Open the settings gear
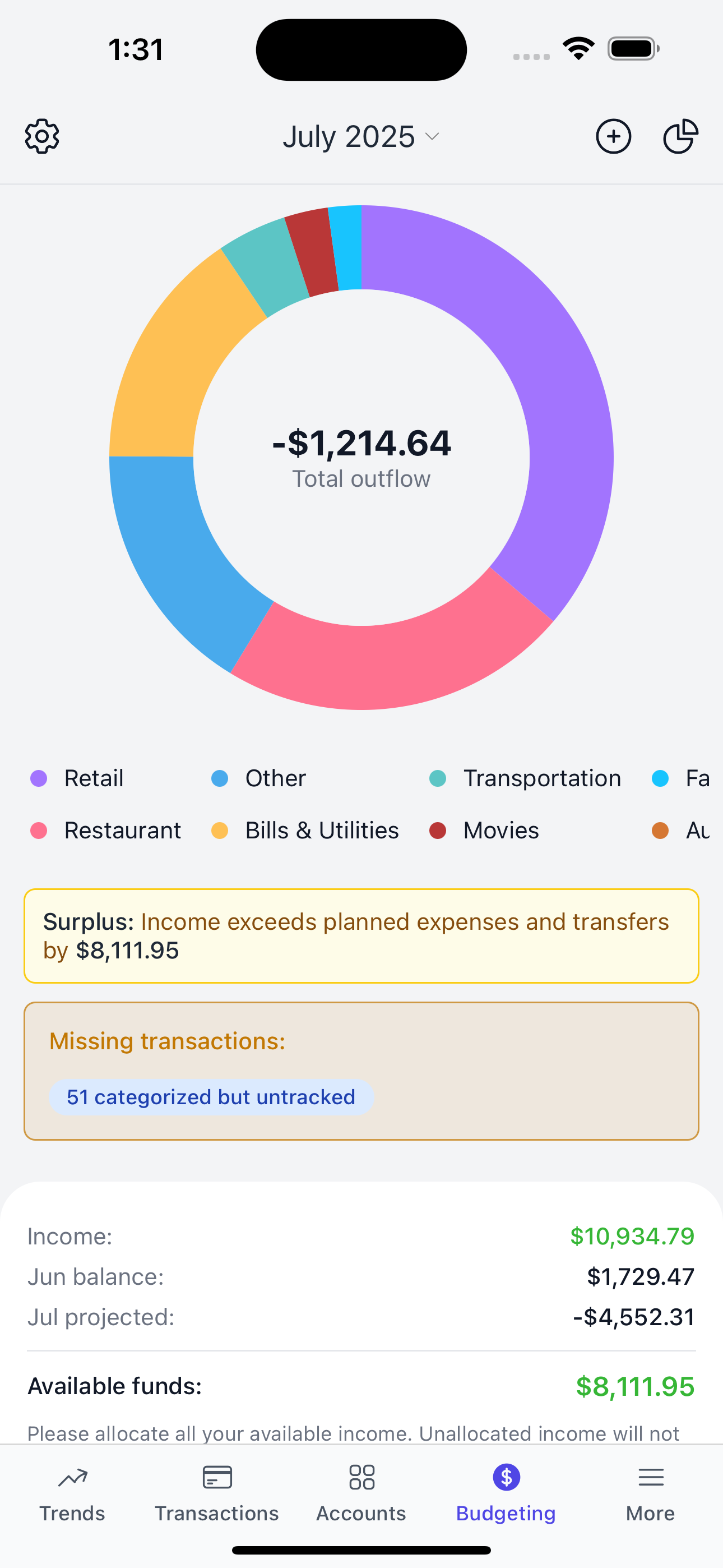 tap(42, 136)
